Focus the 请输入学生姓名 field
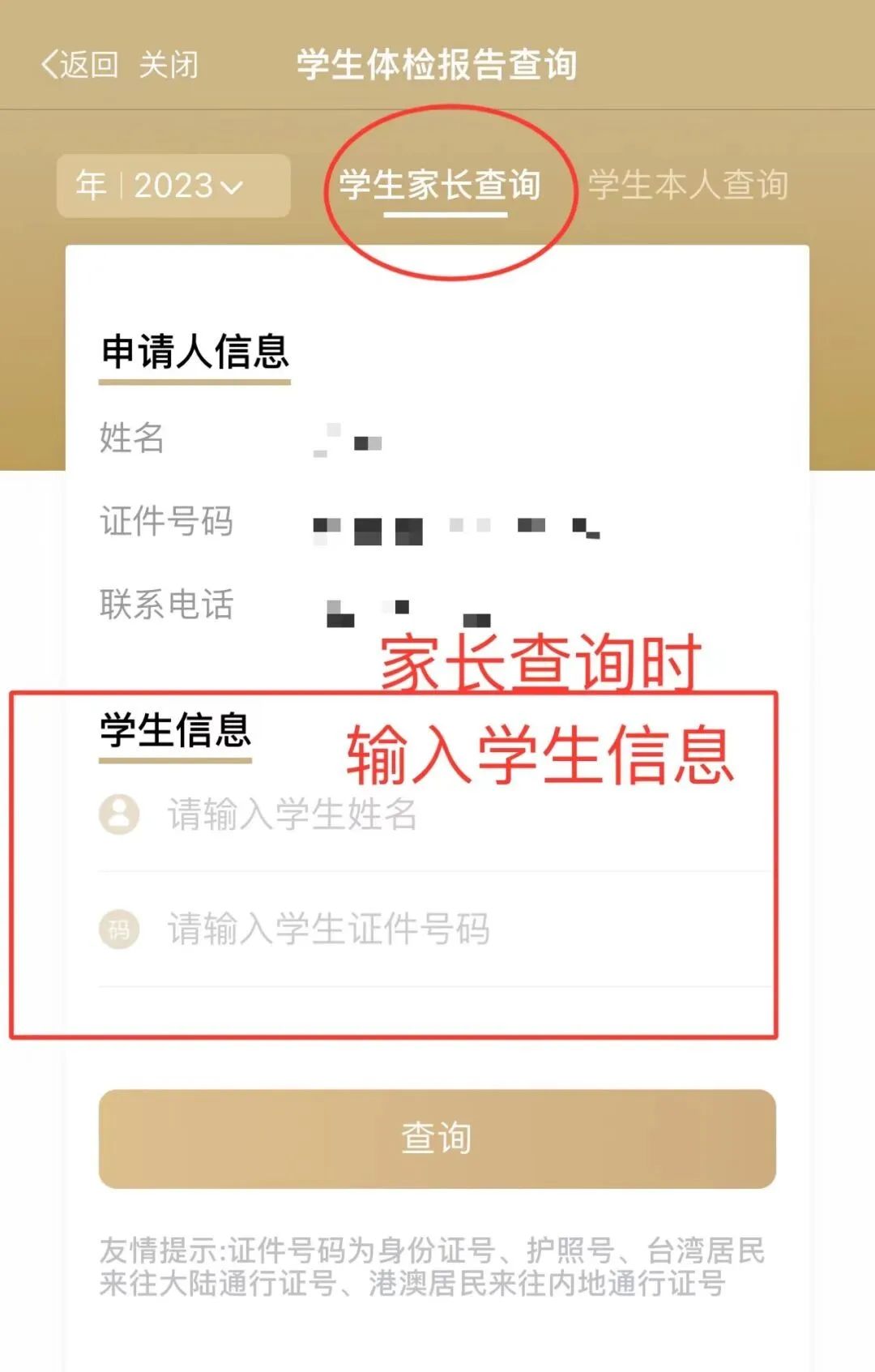This screenshot has width=875, height=1372. (x=437, y=814)
